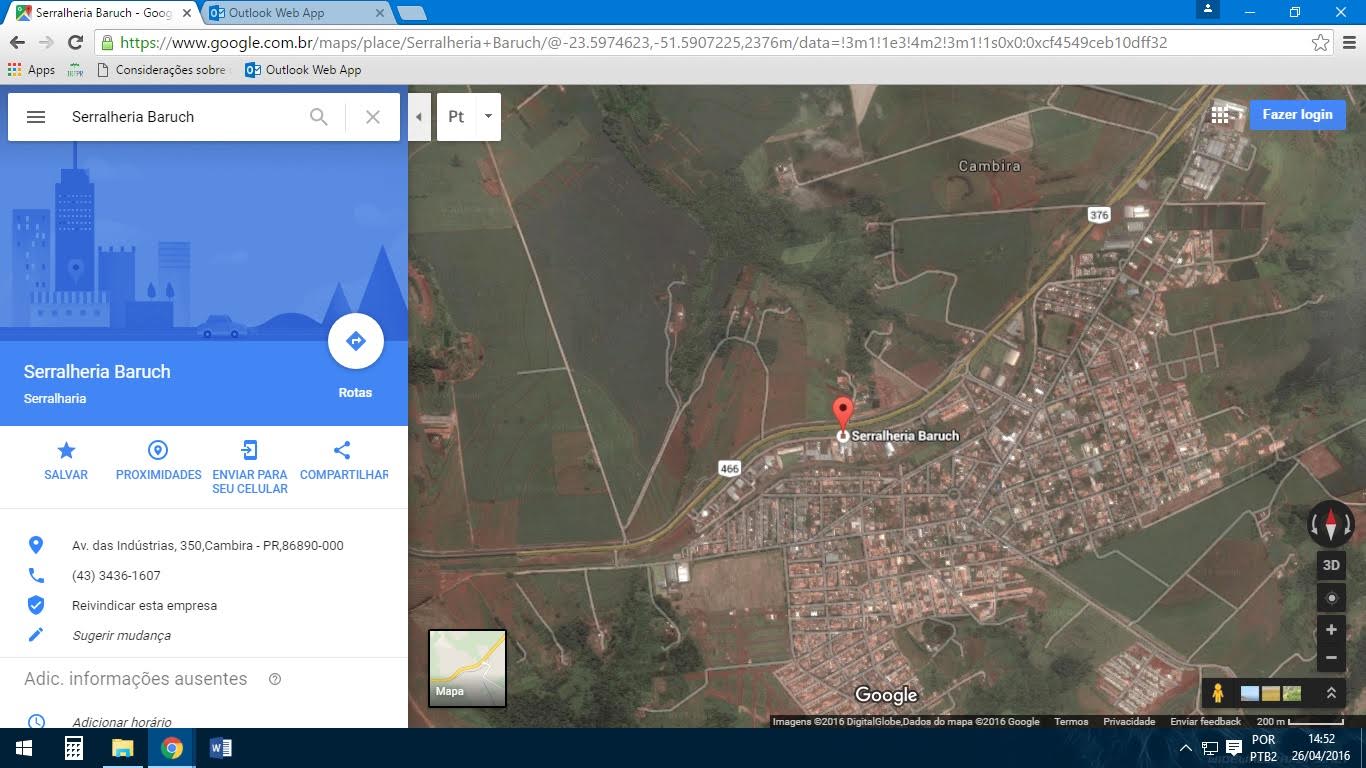Enable 3D tilt view
Viewport: 1366px width, 768px height.
pos(1331,565)
